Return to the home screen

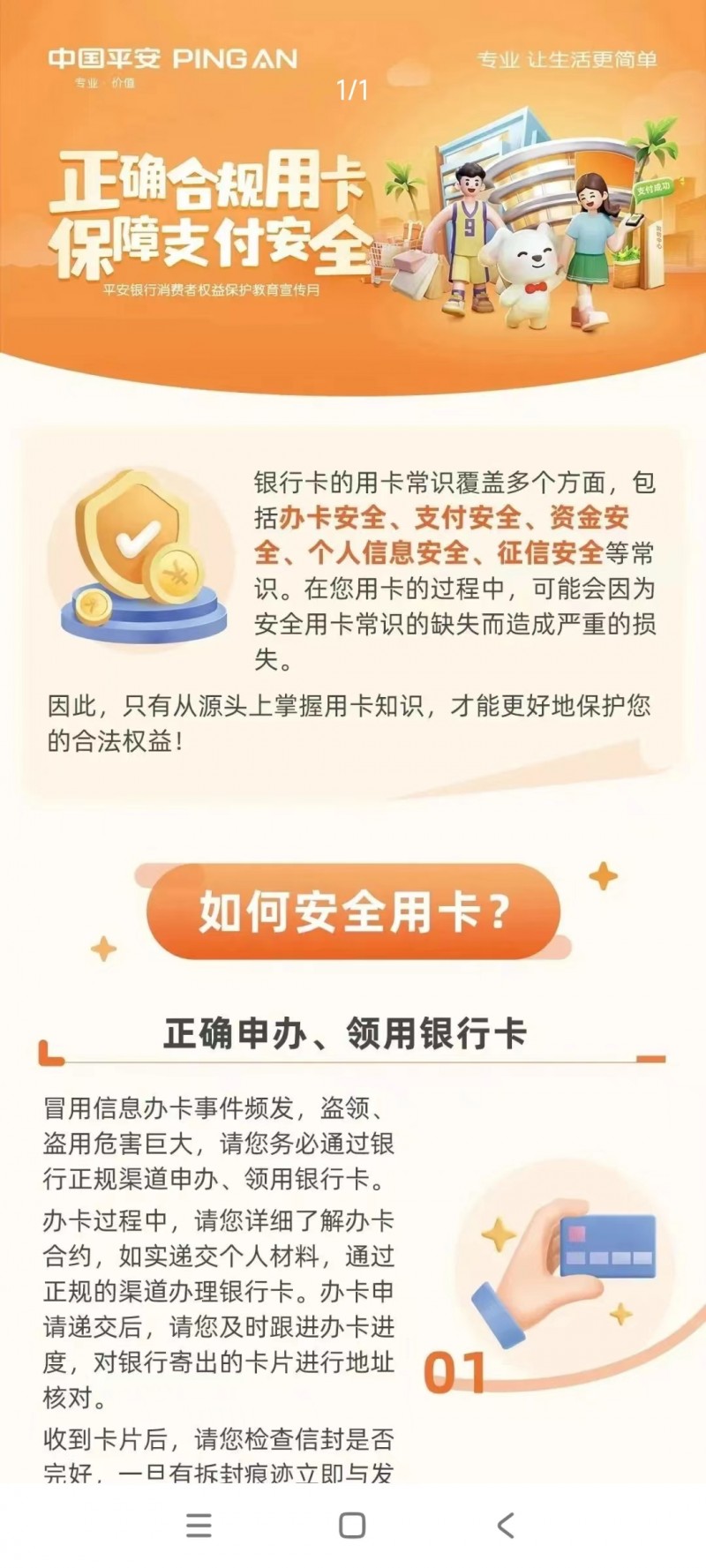pyautogui.click(x=352, y=1526)
